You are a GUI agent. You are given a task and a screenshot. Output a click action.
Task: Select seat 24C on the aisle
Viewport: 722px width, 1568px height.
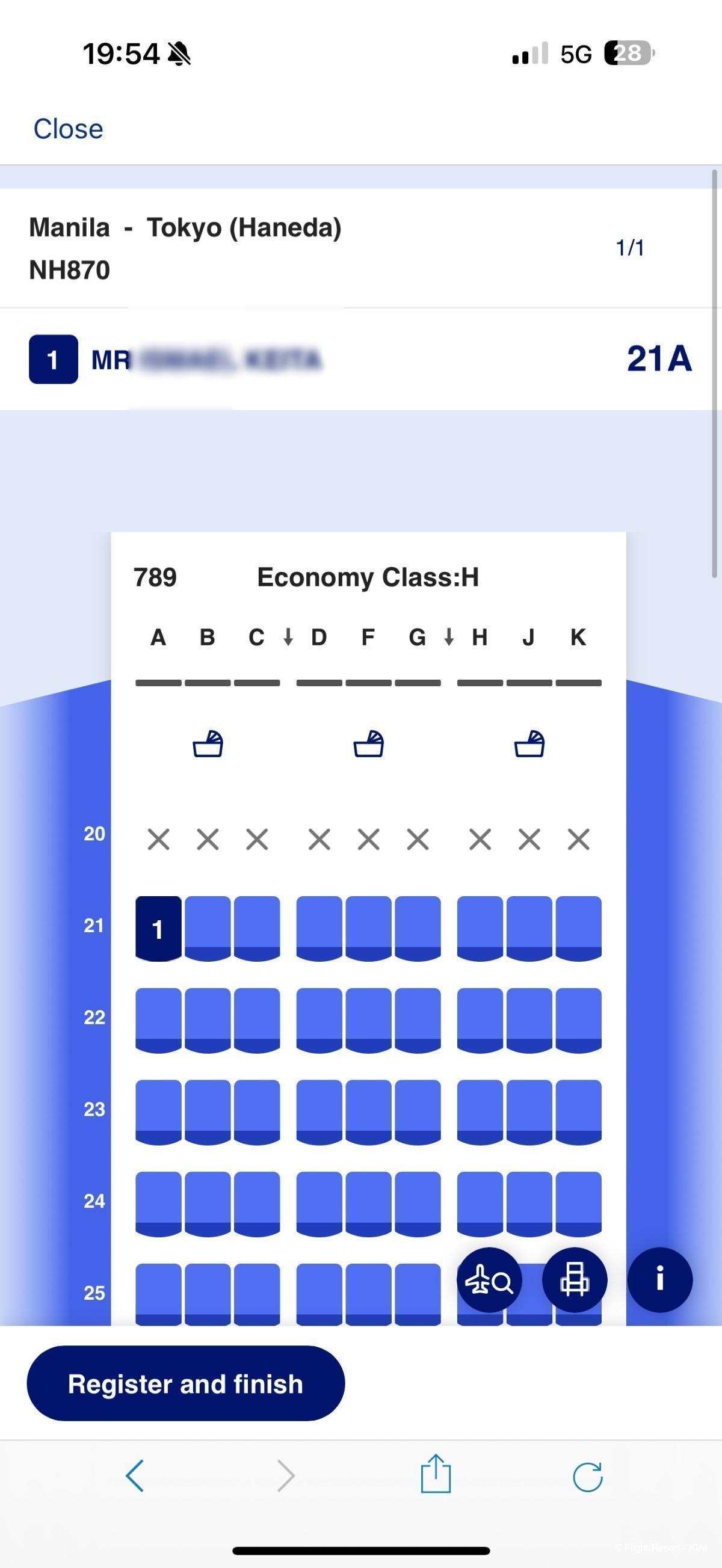coord(257,1204)
